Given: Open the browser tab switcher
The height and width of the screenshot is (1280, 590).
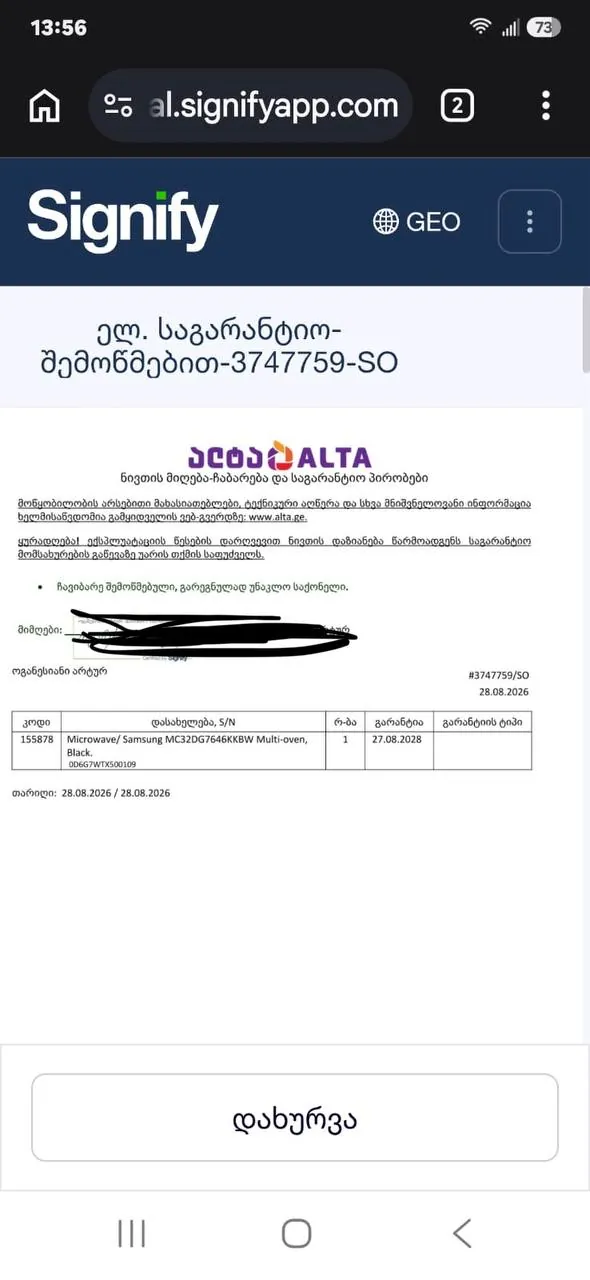Looking at the screenshot, I should (x=457, y=105).
